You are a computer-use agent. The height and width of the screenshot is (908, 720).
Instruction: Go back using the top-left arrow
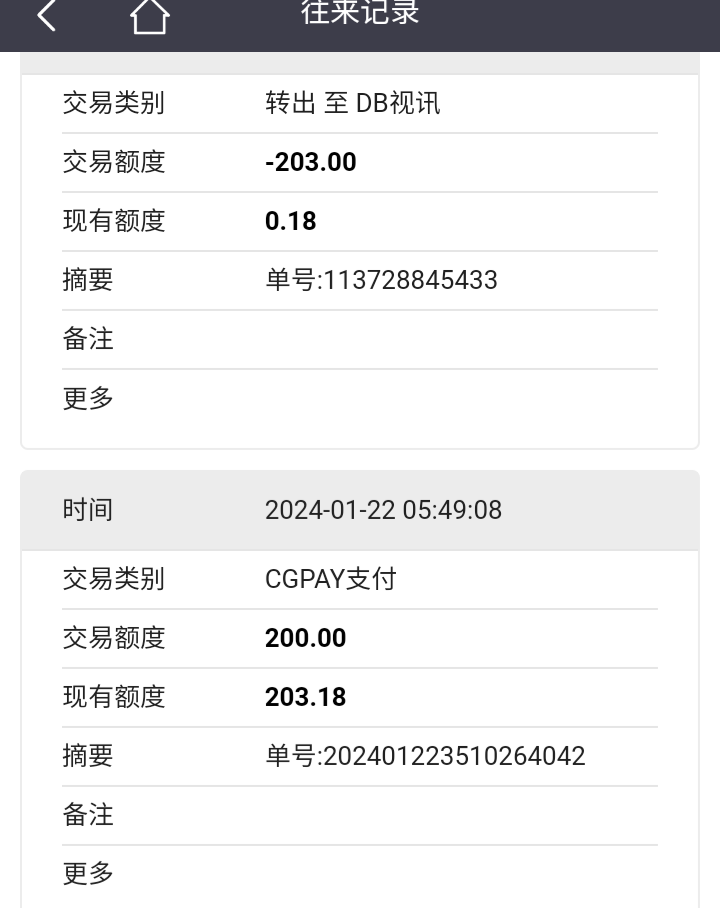pos(46,15)
